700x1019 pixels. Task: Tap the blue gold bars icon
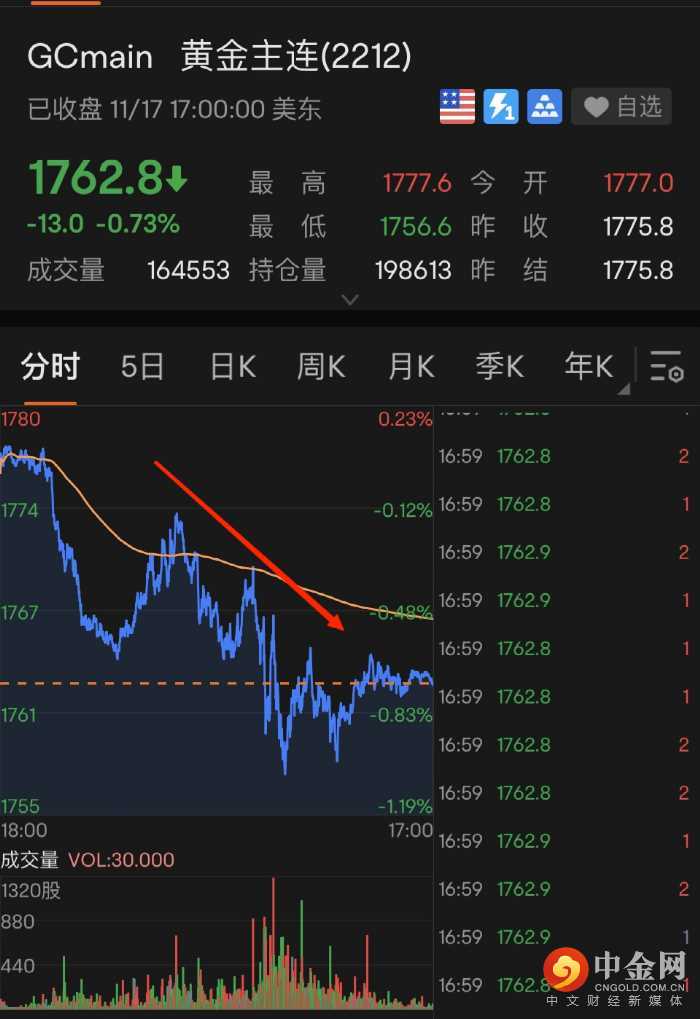545,107
